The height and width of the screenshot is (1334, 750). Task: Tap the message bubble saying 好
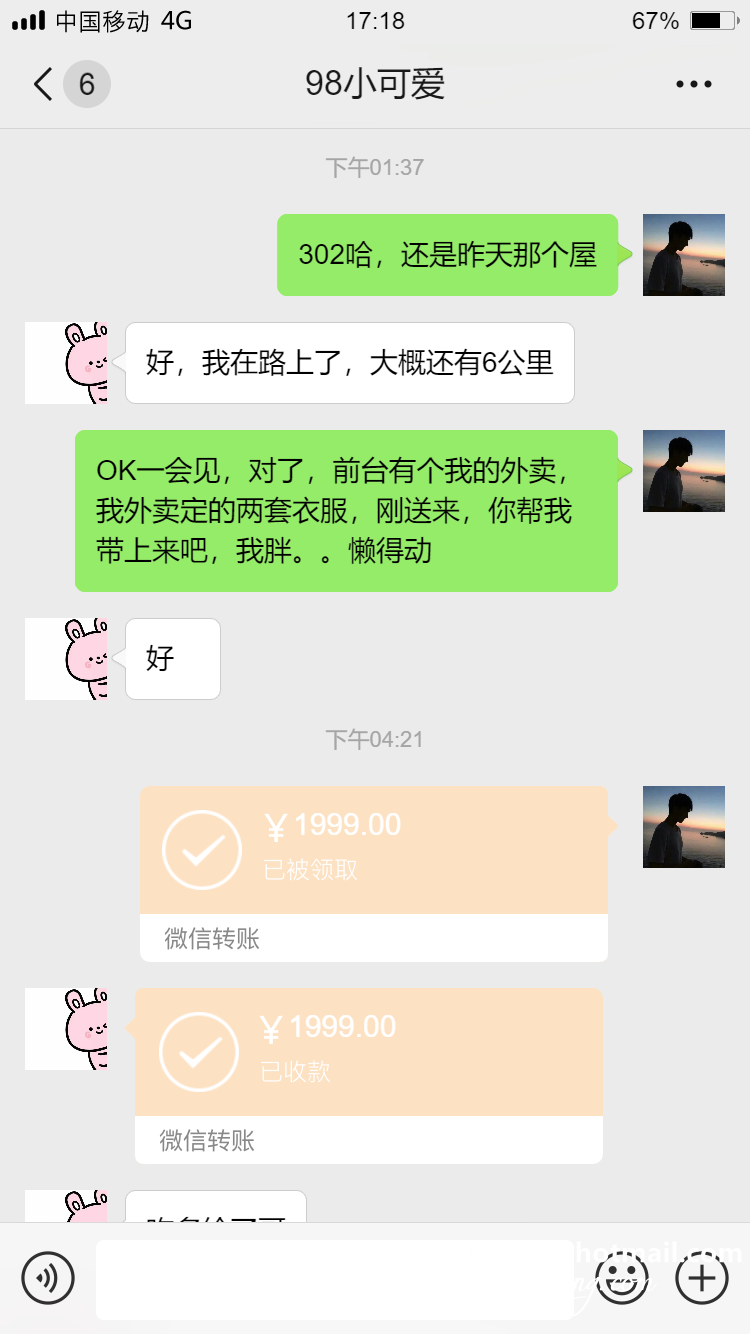(172, 658)
